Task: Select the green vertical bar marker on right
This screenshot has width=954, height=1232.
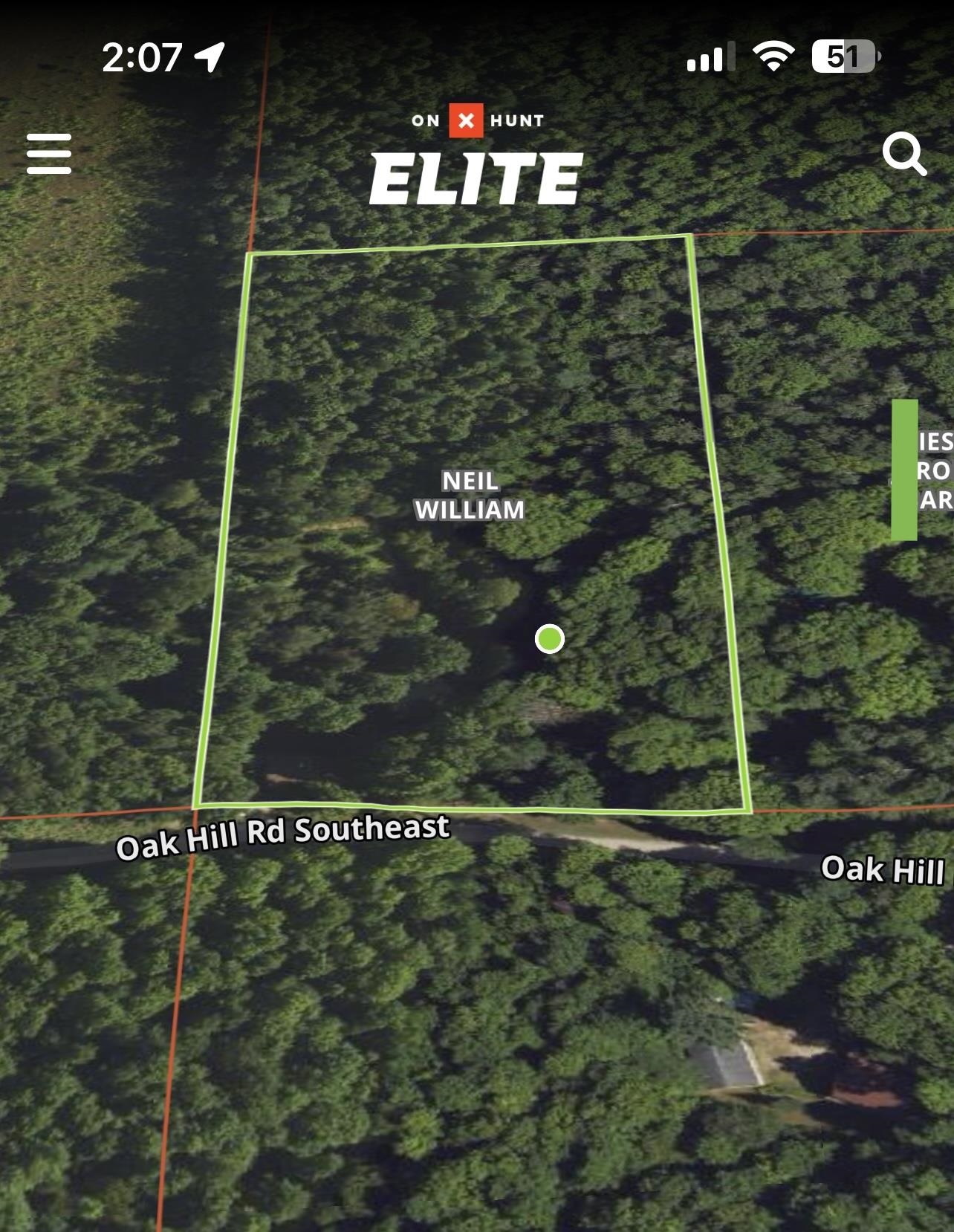Action: click(x=903, y=468)
